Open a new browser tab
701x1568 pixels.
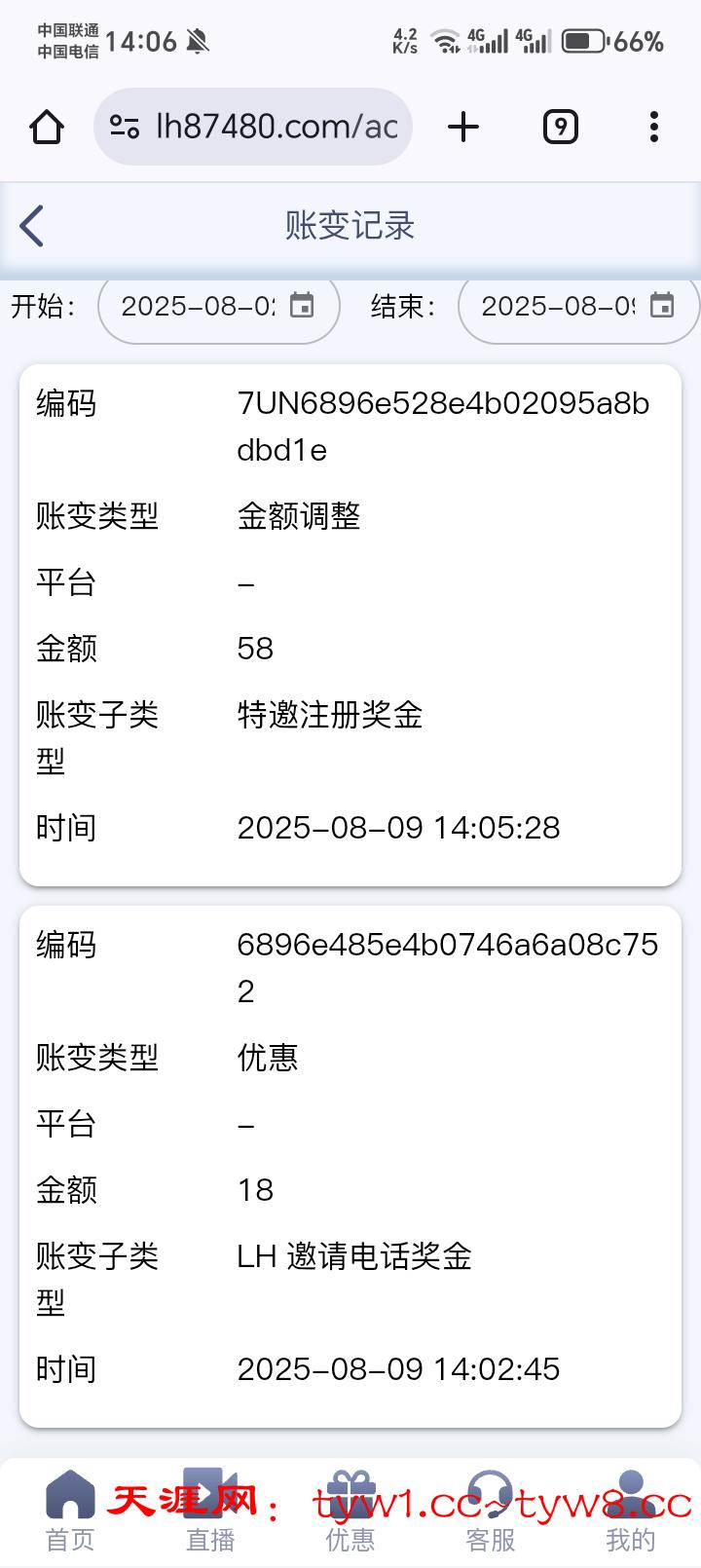tap(463, 128)
